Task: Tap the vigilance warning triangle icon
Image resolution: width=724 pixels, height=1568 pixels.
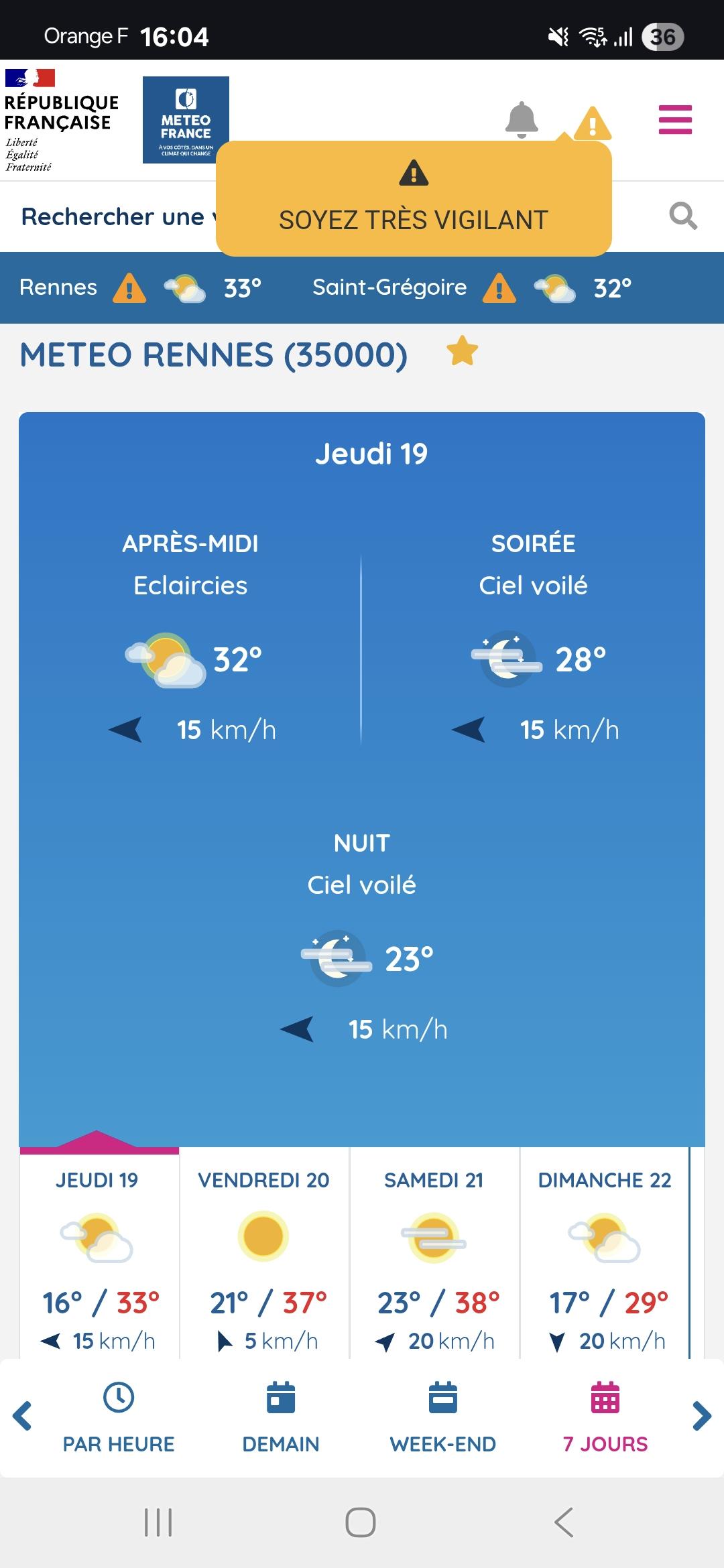Action: pyautogui.click(x=593, y=122)
